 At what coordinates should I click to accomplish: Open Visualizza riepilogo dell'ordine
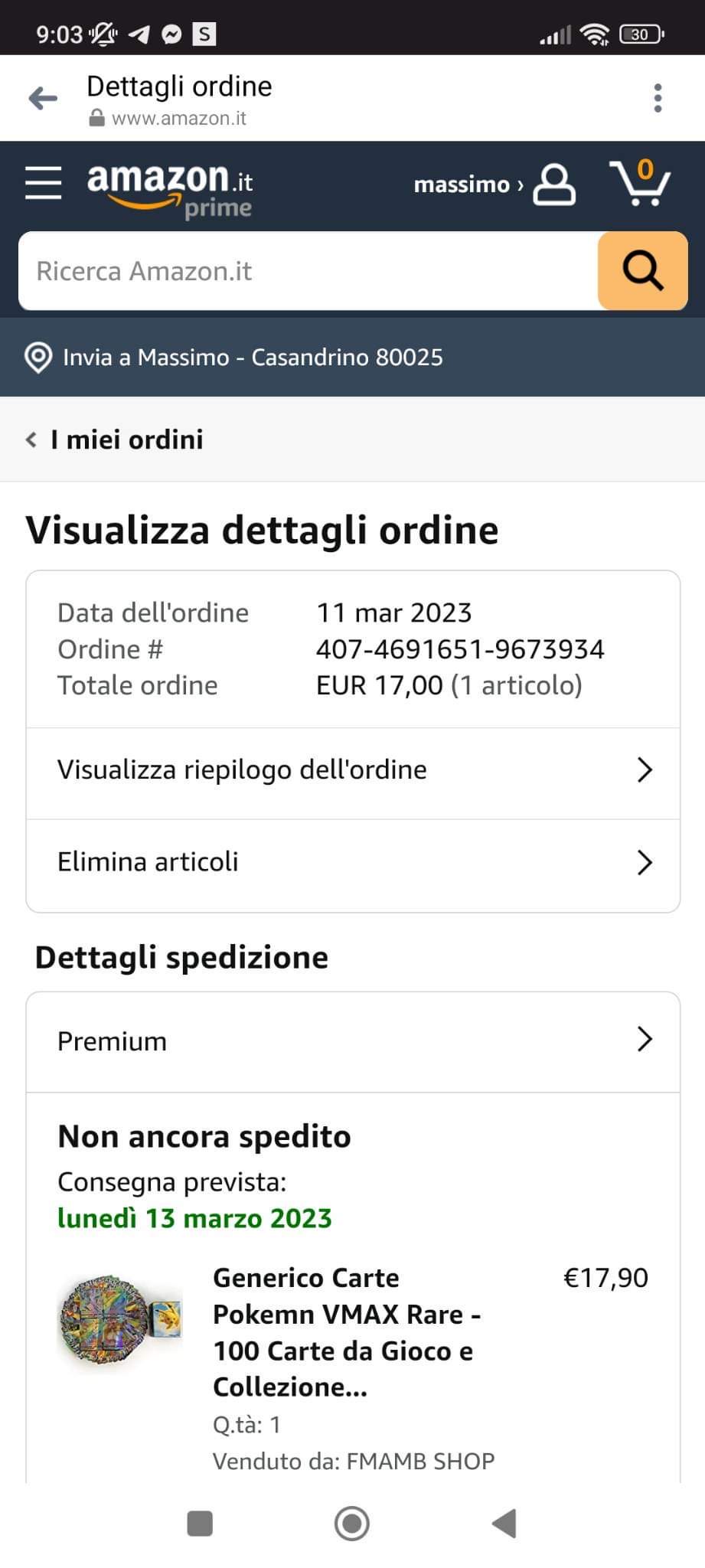click(x=353, y=770)
